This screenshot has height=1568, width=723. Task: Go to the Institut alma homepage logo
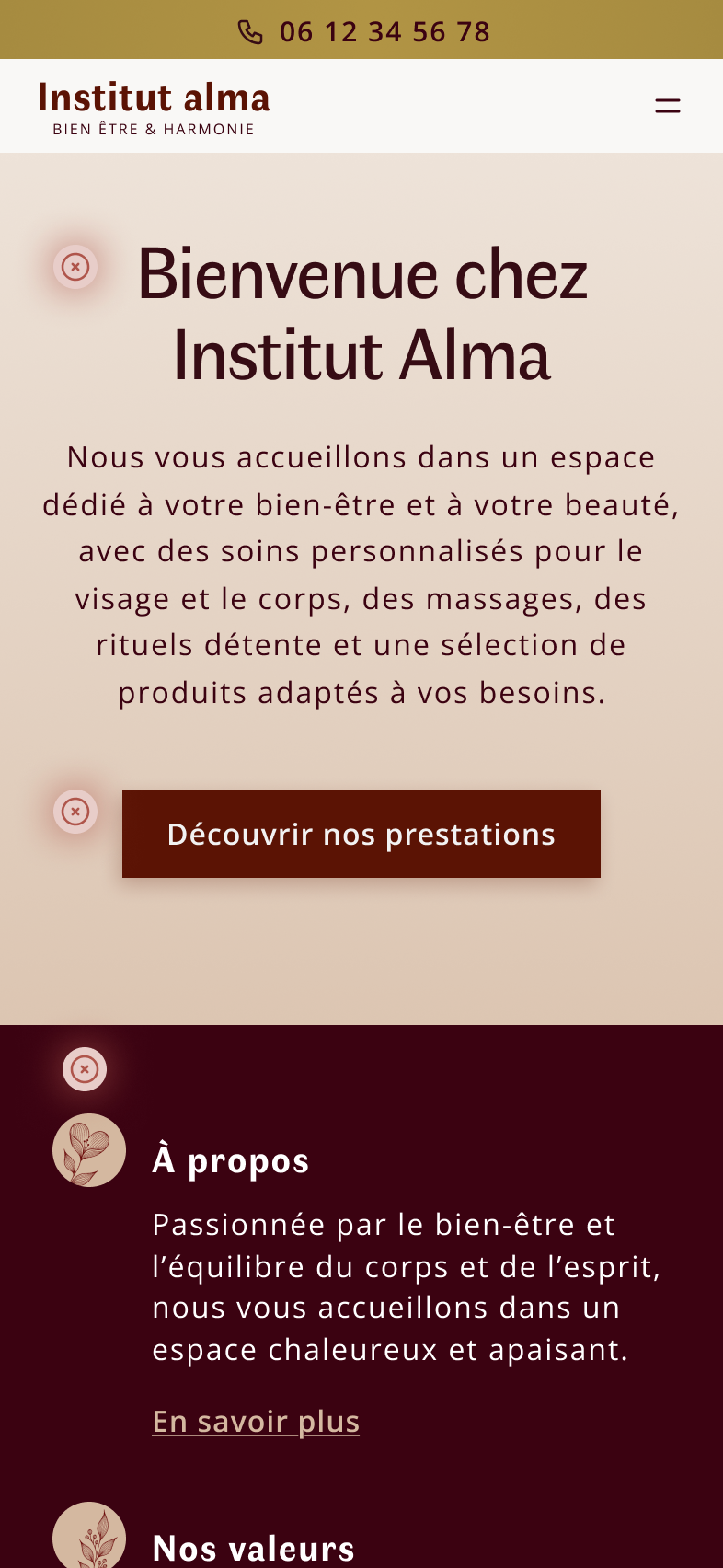155,109
